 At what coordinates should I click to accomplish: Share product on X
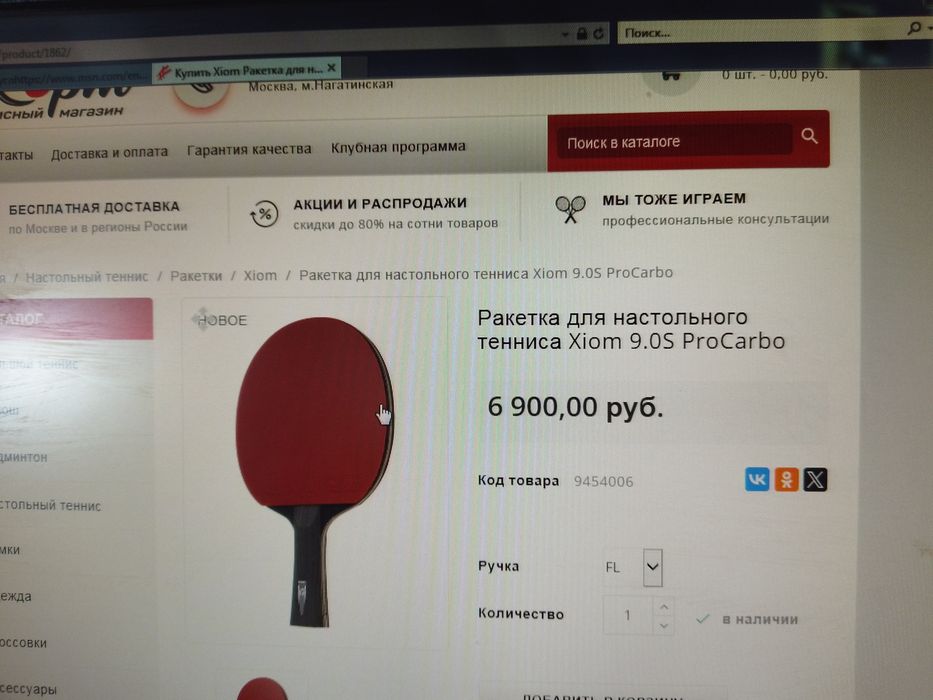point(815,479)
